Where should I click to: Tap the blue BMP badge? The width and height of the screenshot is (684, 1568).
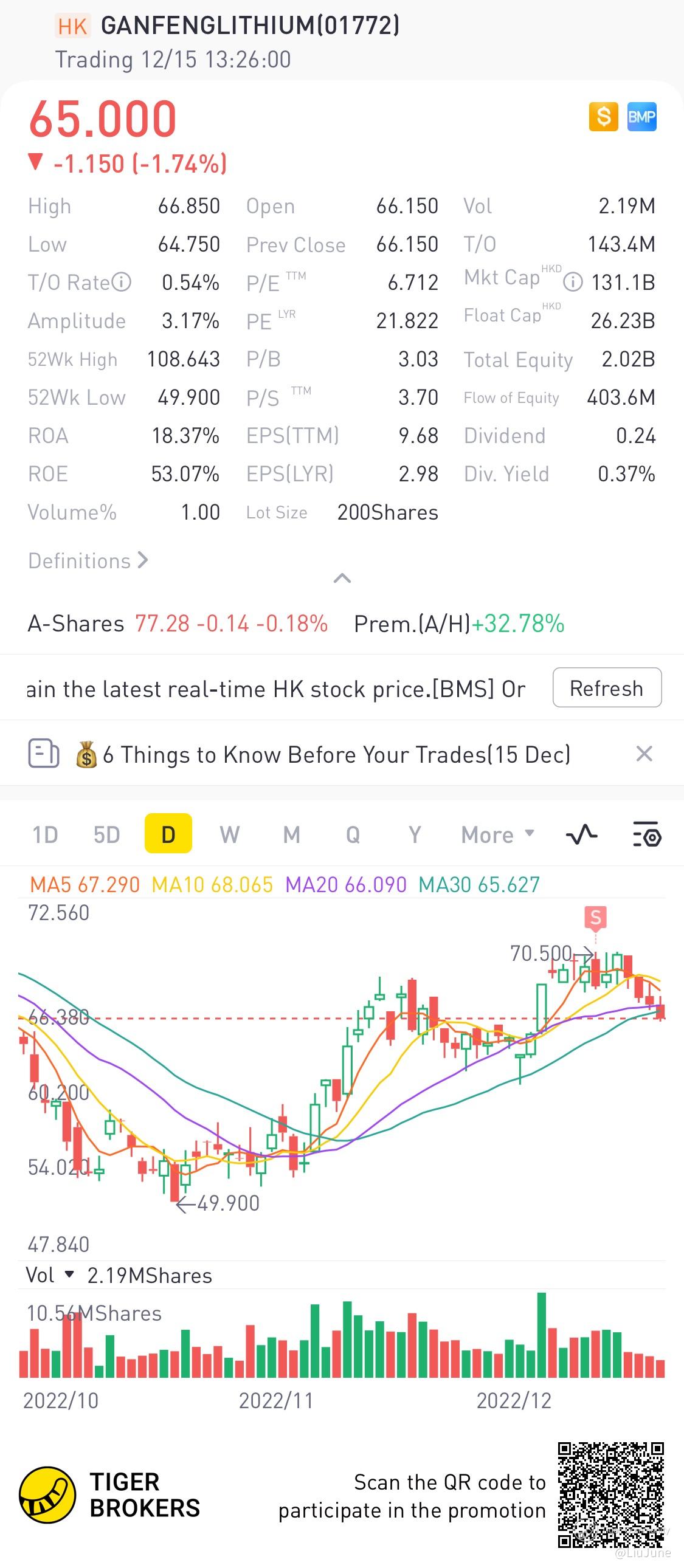pyautogui.click(x=641, y=116)
